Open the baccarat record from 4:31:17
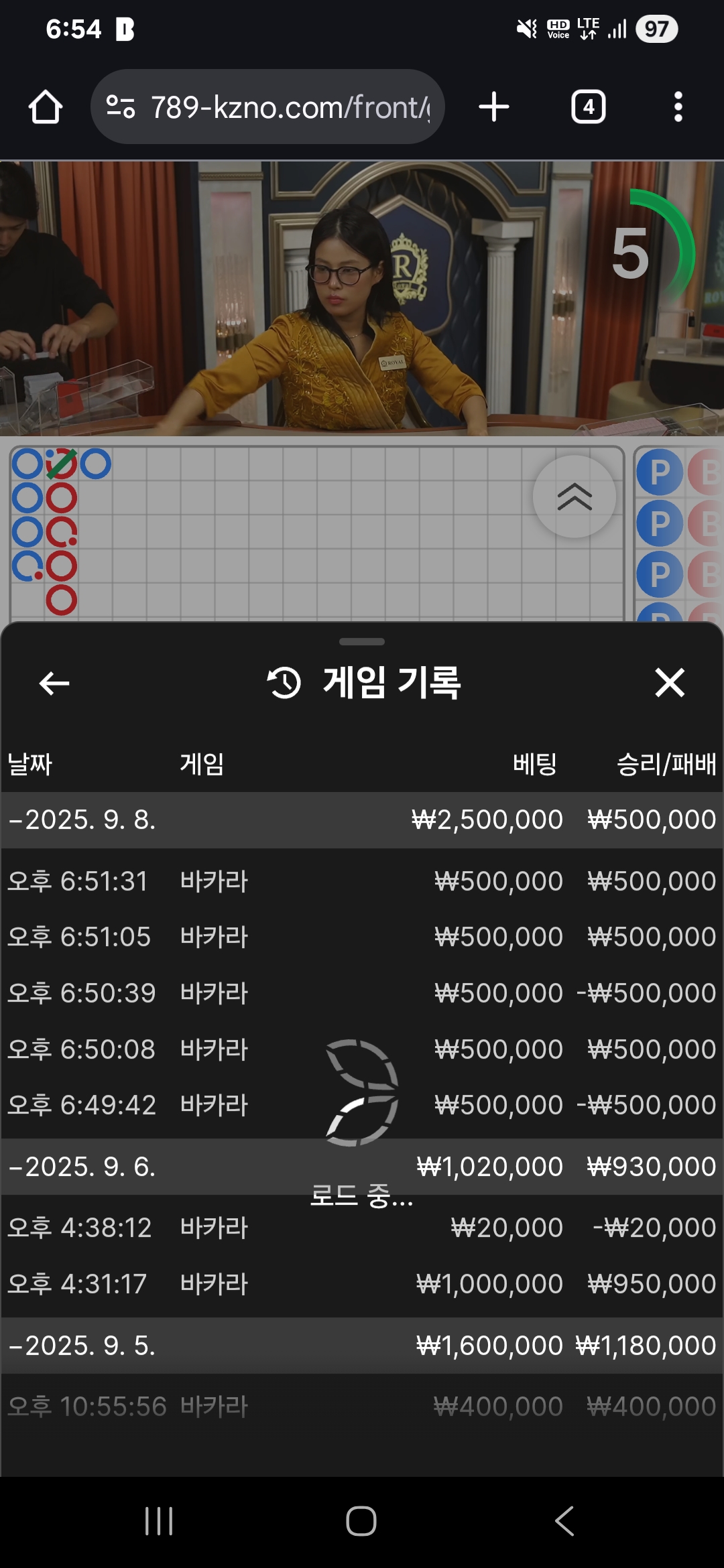724x1568 pixels. [x=362, y=1284]
